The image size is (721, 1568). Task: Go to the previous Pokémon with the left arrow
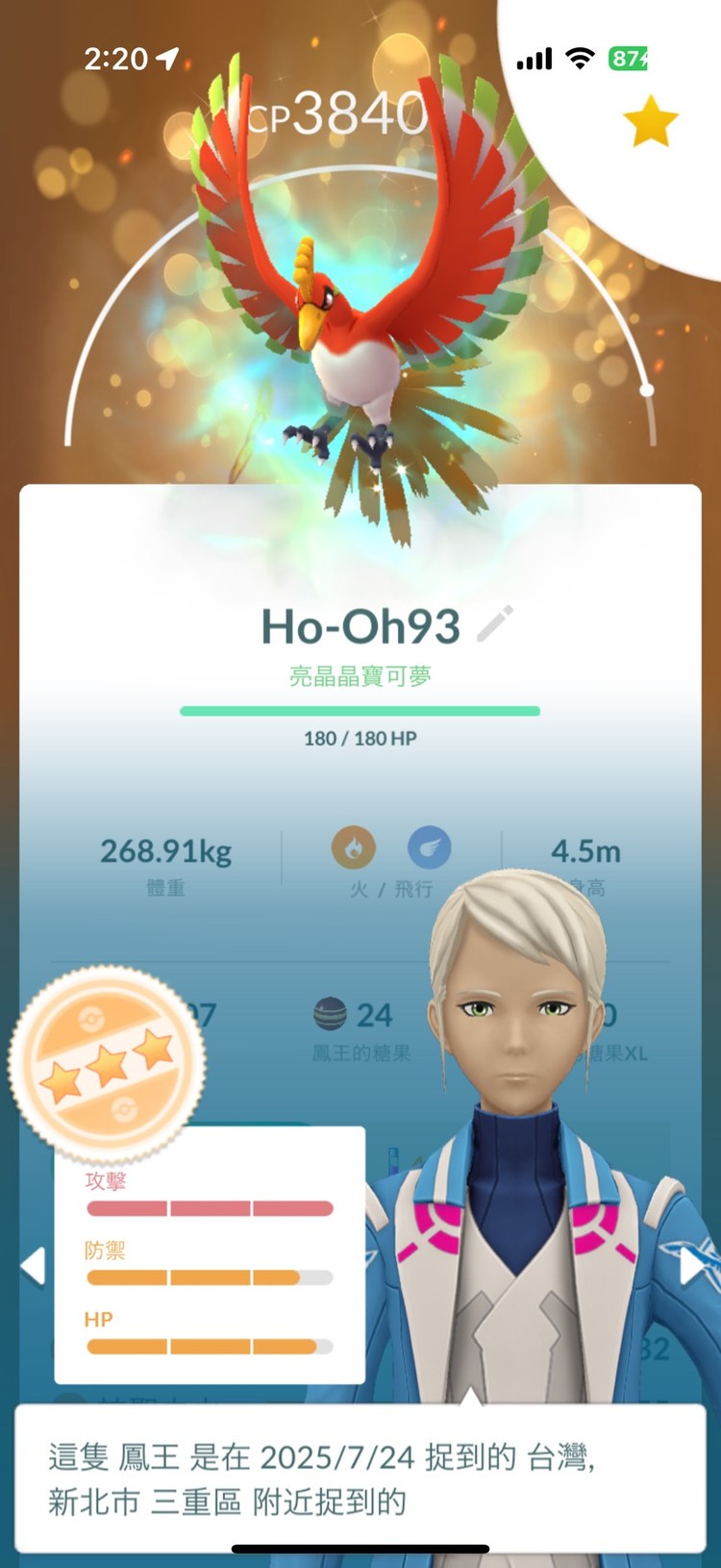pyautogui.click(x=34, y=1265)
